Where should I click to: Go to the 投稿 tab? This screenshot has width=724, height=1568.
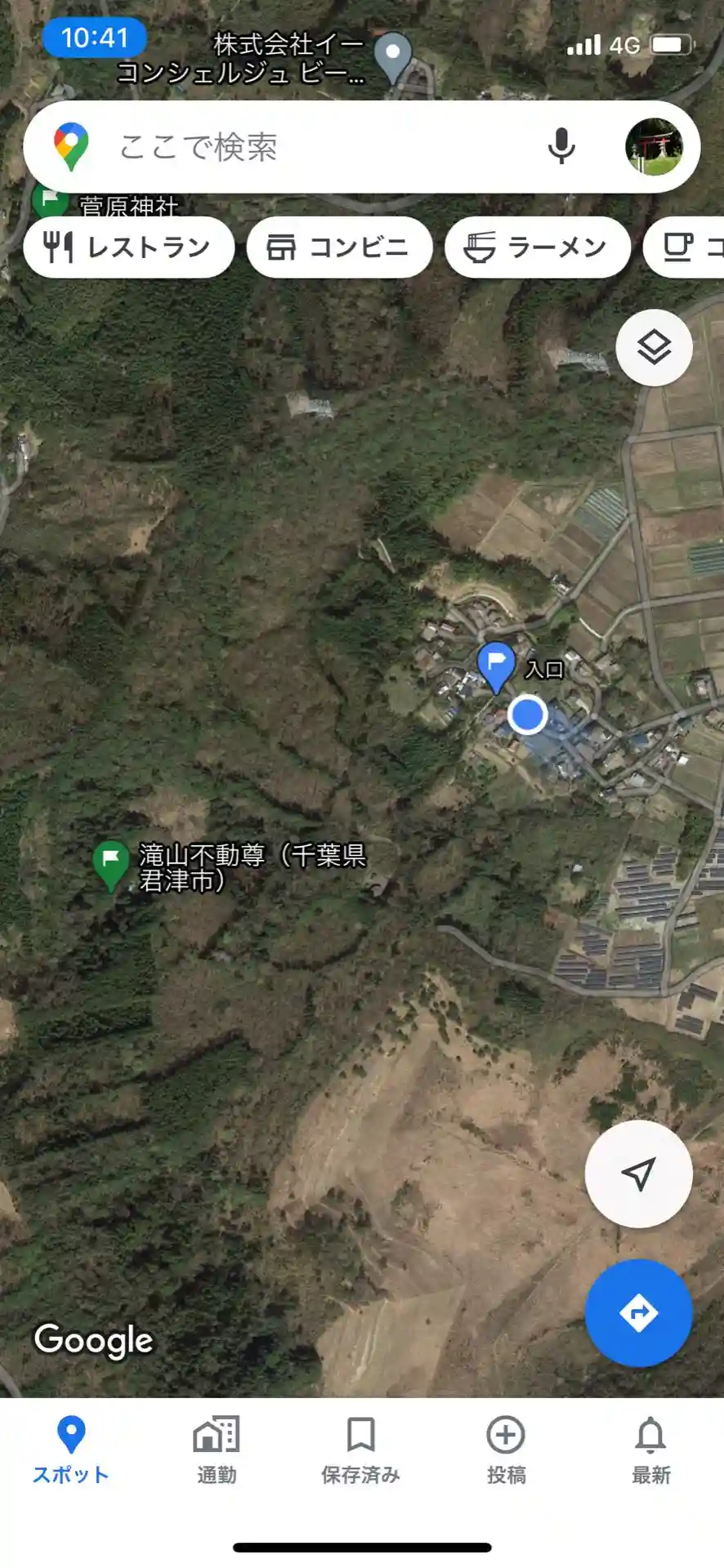tap(506, 1450)
